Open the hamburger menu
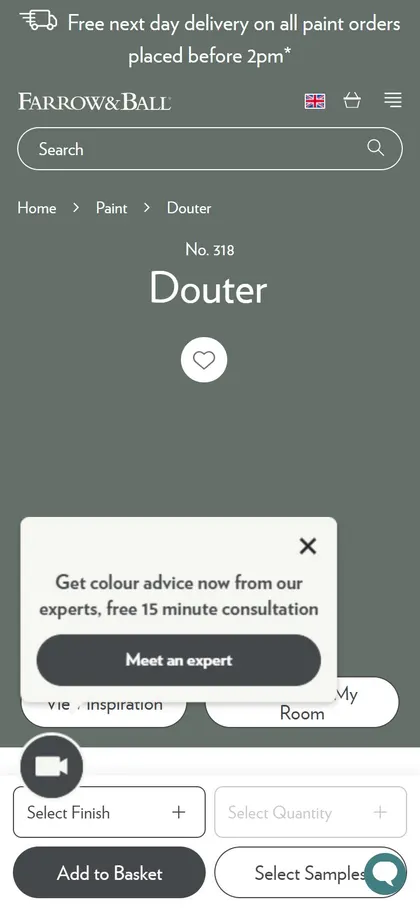The image size is (420, 909). [393, 100]
